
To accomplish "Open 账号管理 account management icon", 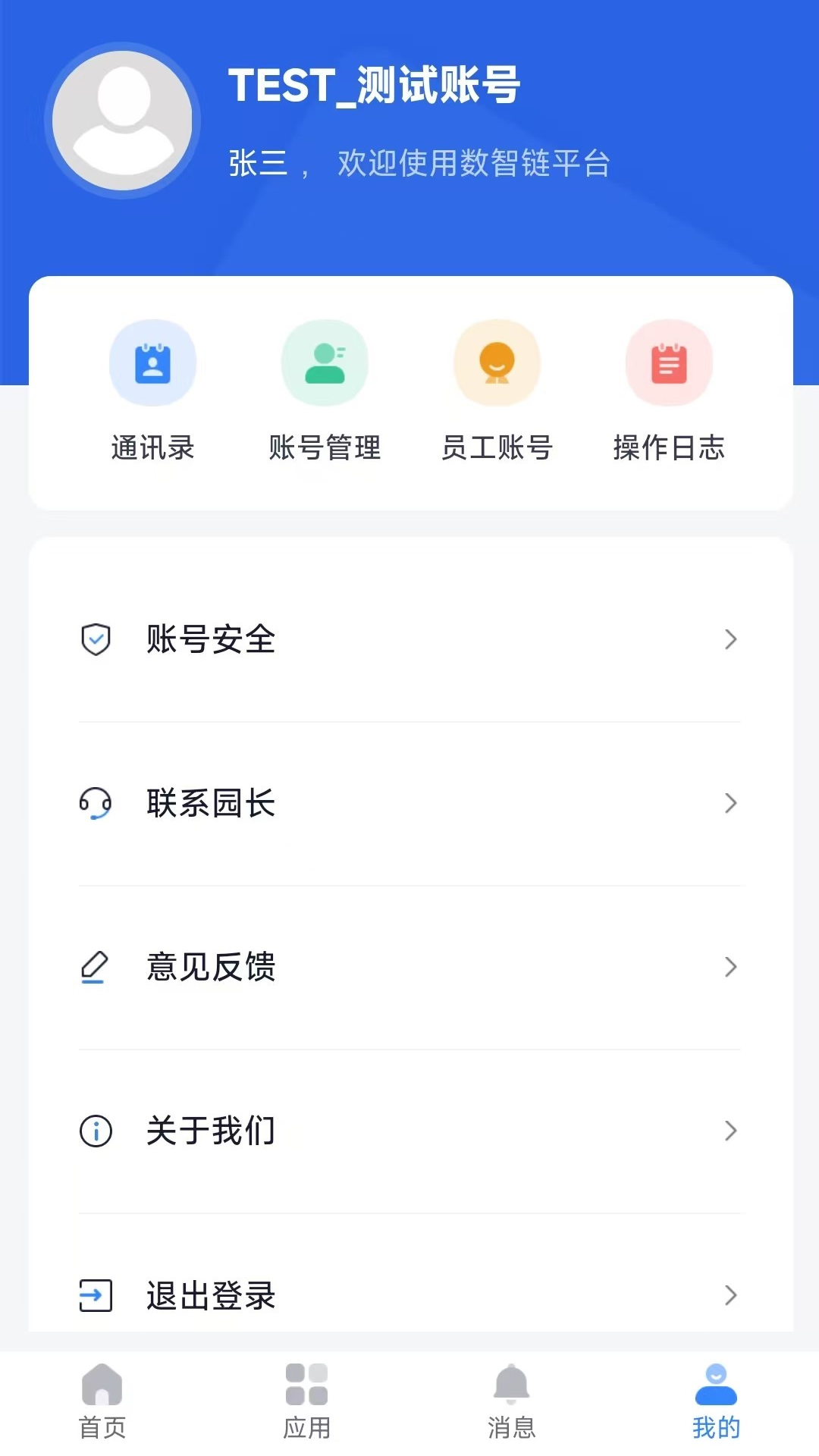I will (325, 362).
